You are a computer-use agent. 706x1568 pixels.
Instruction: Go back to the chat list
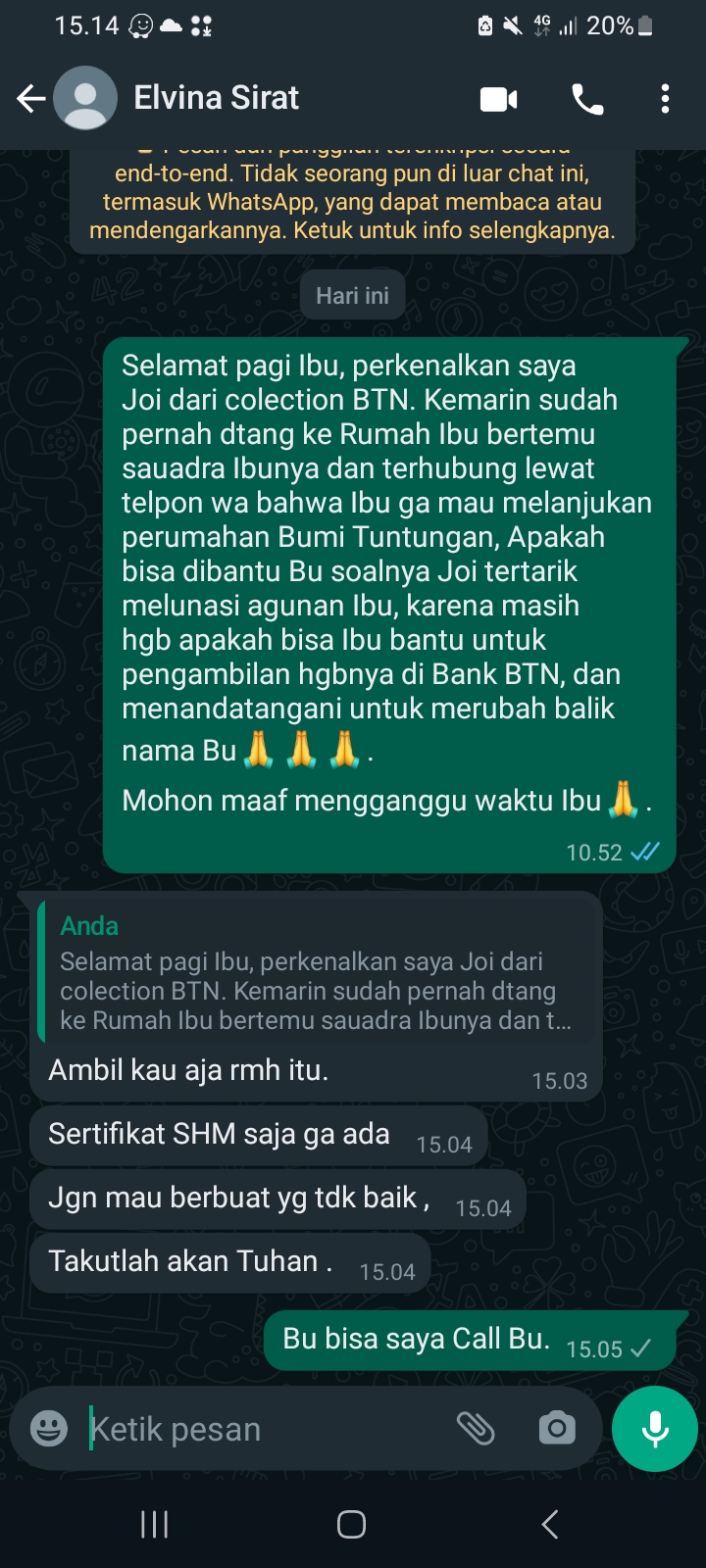31,98
